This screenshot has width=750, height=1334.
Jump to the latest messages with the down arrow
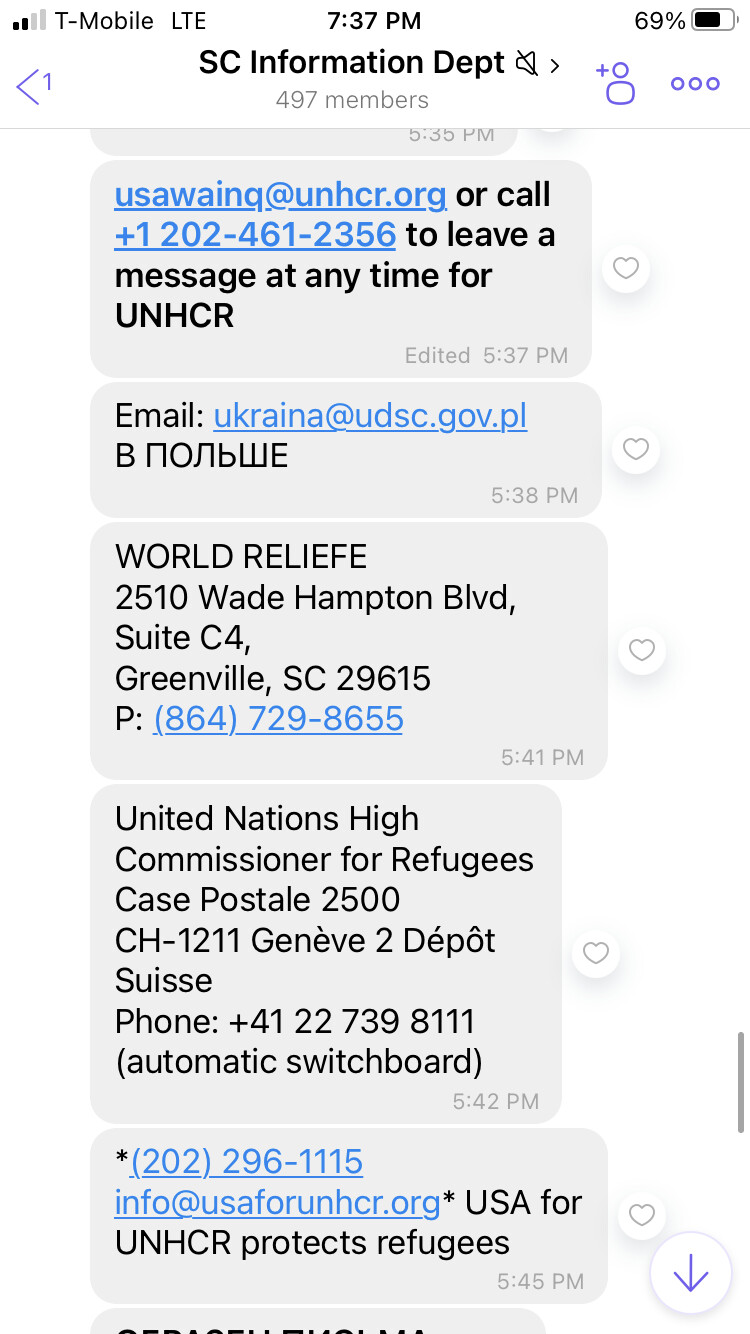(x=691, y=1273)
